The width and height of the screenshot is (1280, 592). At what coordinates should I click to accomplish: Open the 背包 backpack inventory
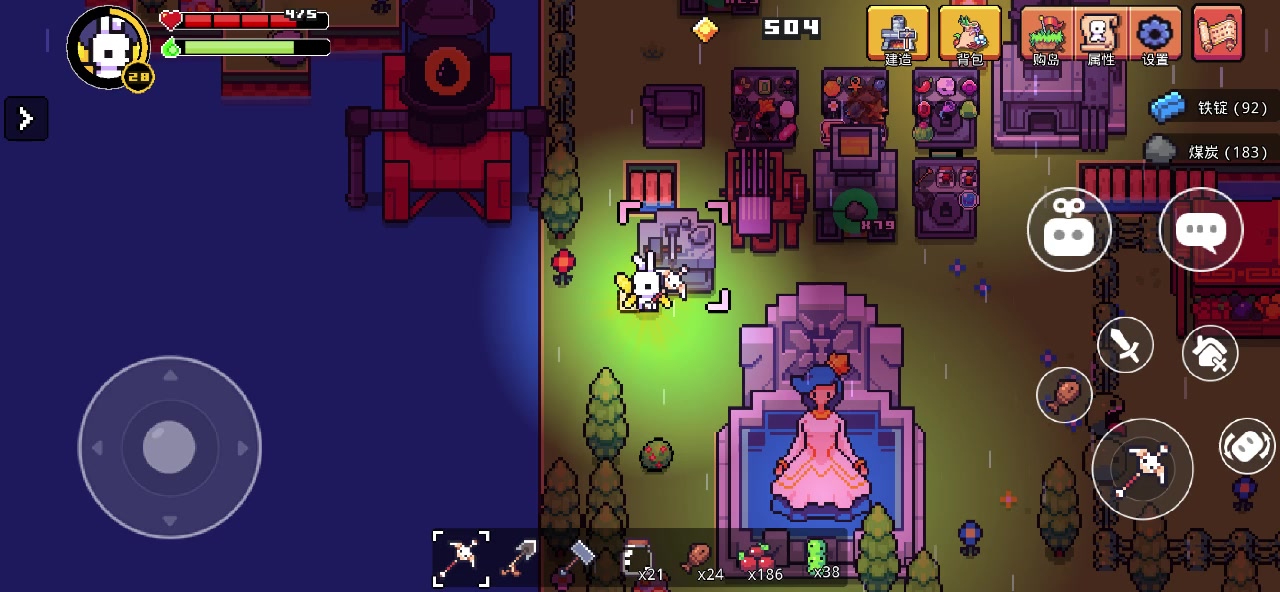[969, 34]
